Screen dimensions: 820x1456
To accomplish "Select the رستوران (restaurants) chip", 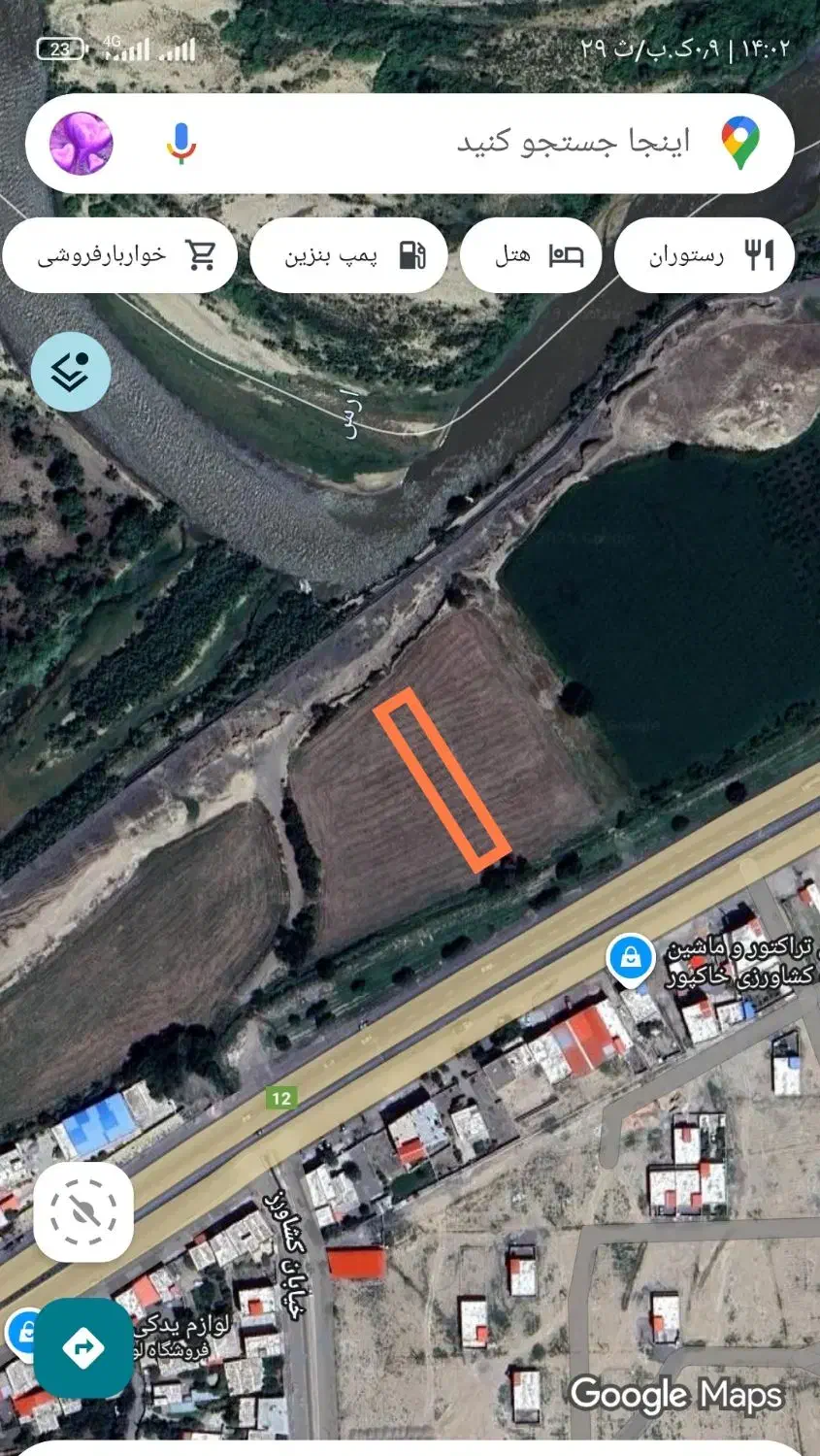I will 705,255.
